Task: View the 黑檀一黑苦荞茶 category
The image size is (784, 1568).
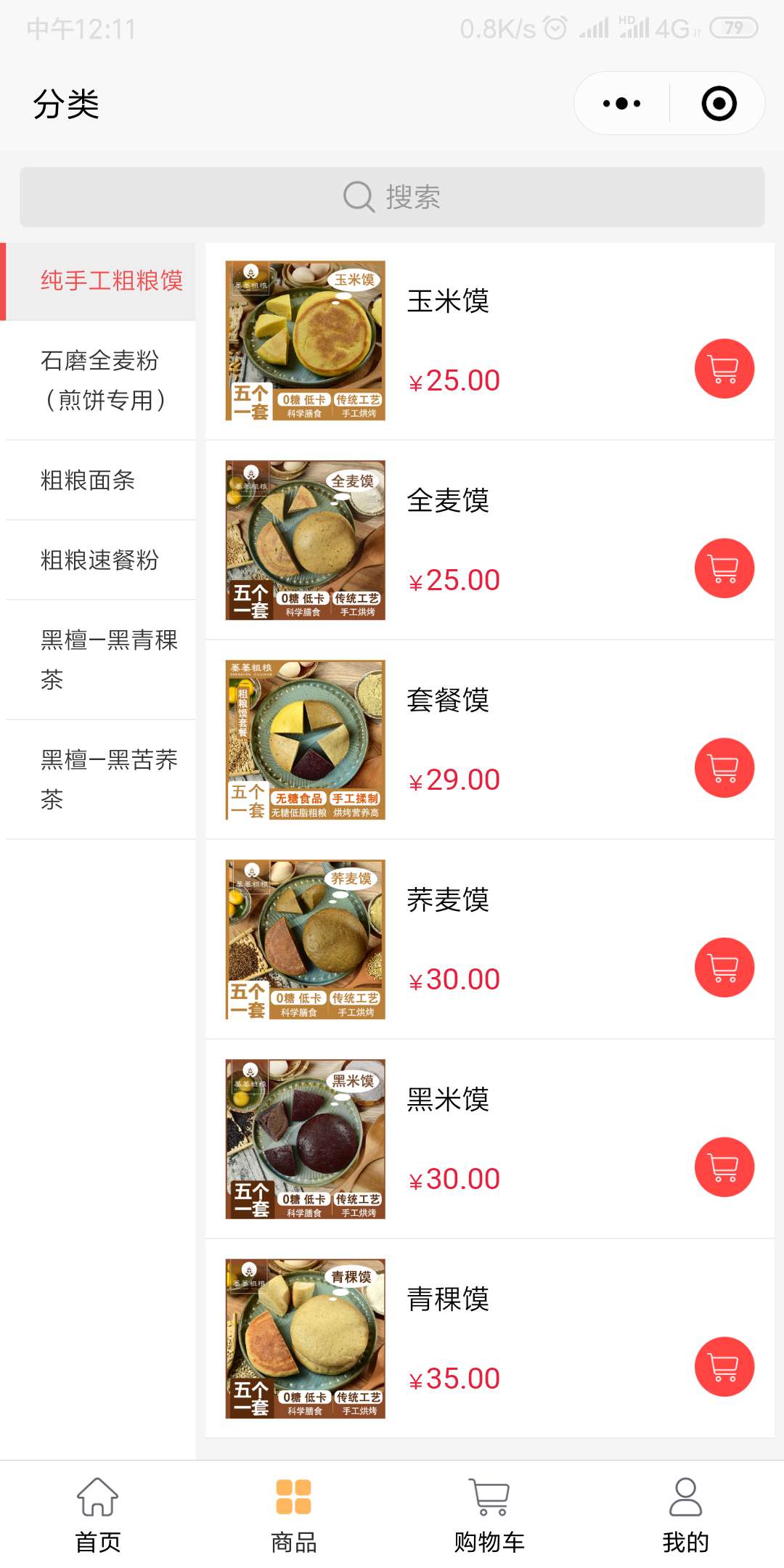Action: coord(100,779)
